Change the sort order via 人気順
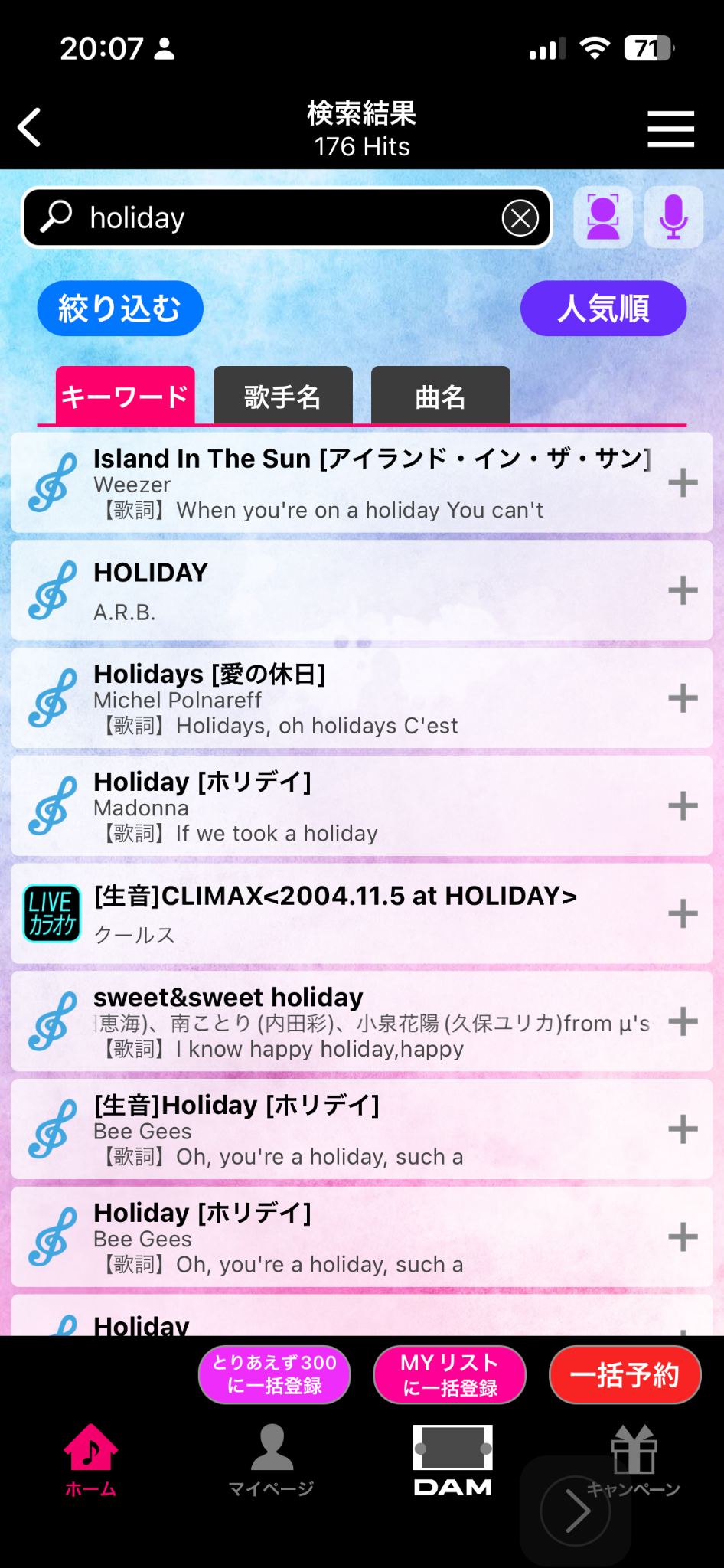The image size is (724, 1568). 603,309
